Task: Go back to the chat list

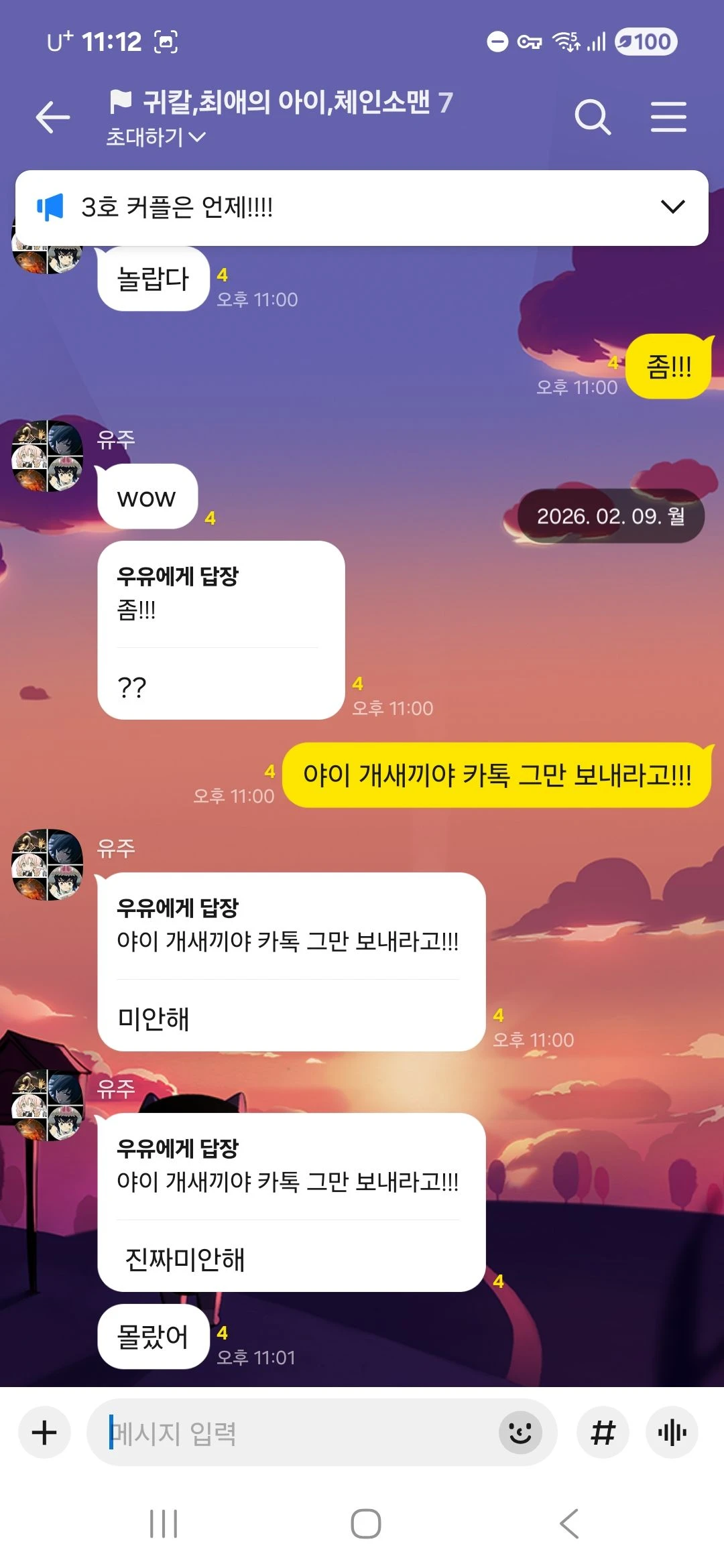Action: click(53, 118)
